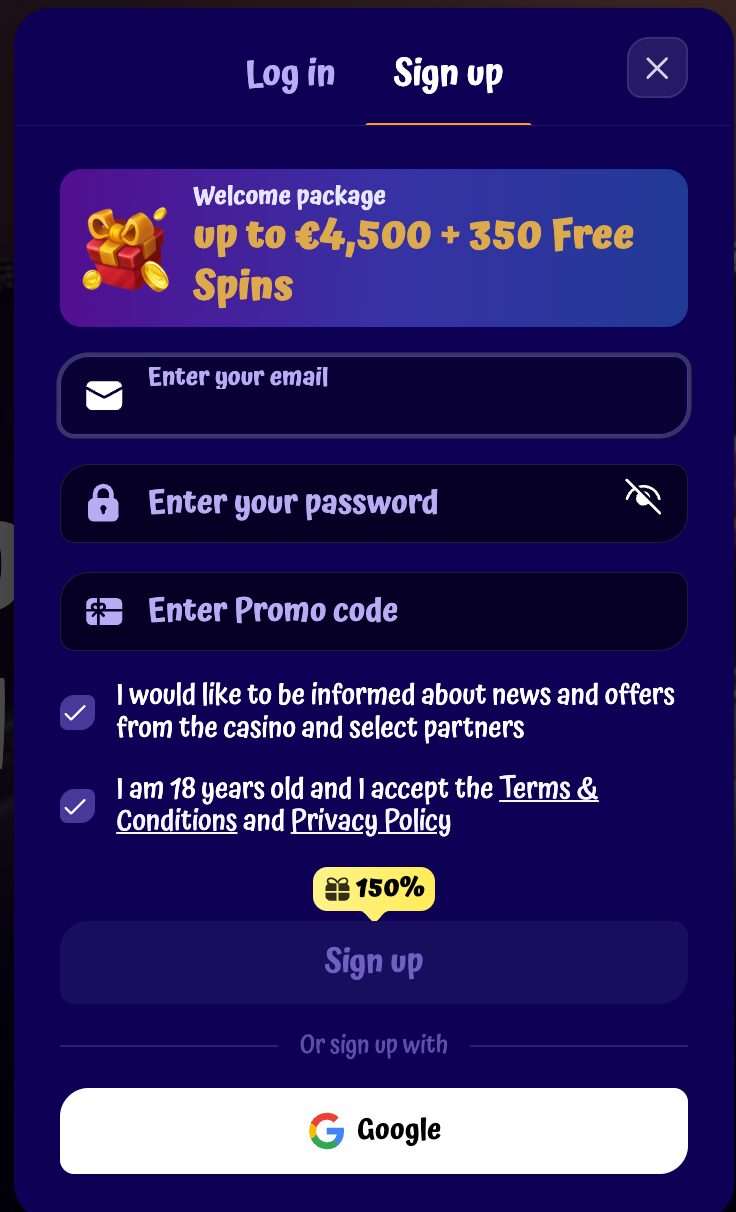Uncheck the 18 years old agreement checkbox
736x1212 pixels.
pos(78,805)
